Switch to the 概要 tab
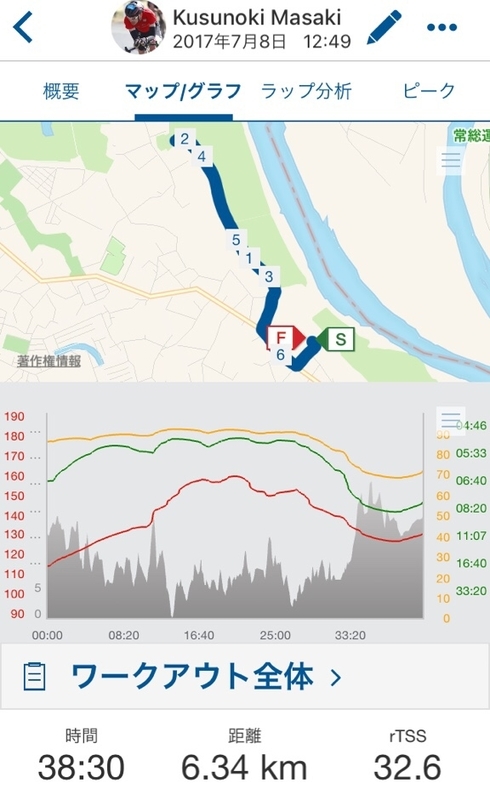Viewport: 490px width, 800px height. [61, 91]
